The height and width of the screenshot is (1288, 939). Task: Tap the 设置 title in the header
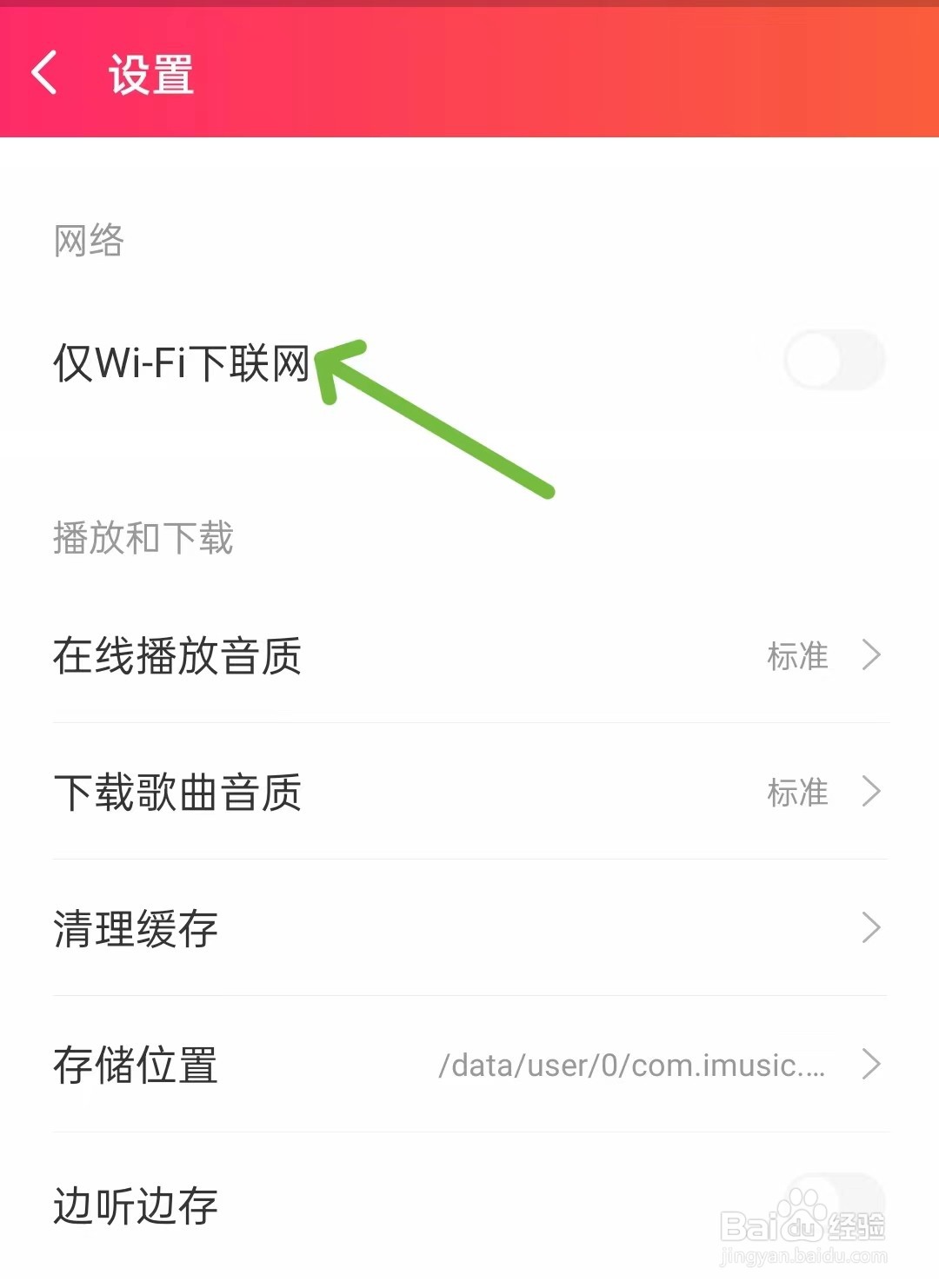(150, 75)
